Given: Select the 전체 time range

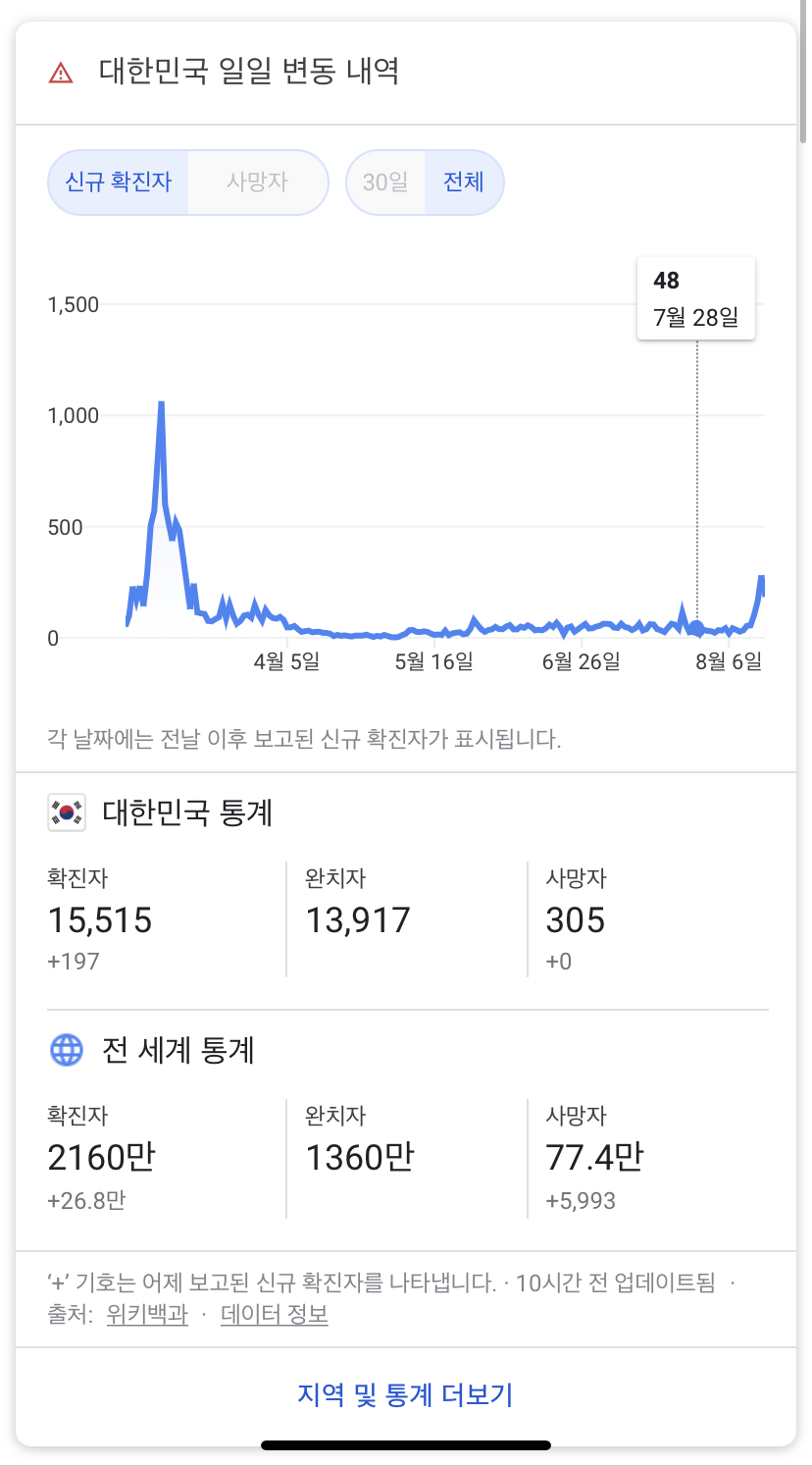Looking at the screenshot, I should point(464,182).
